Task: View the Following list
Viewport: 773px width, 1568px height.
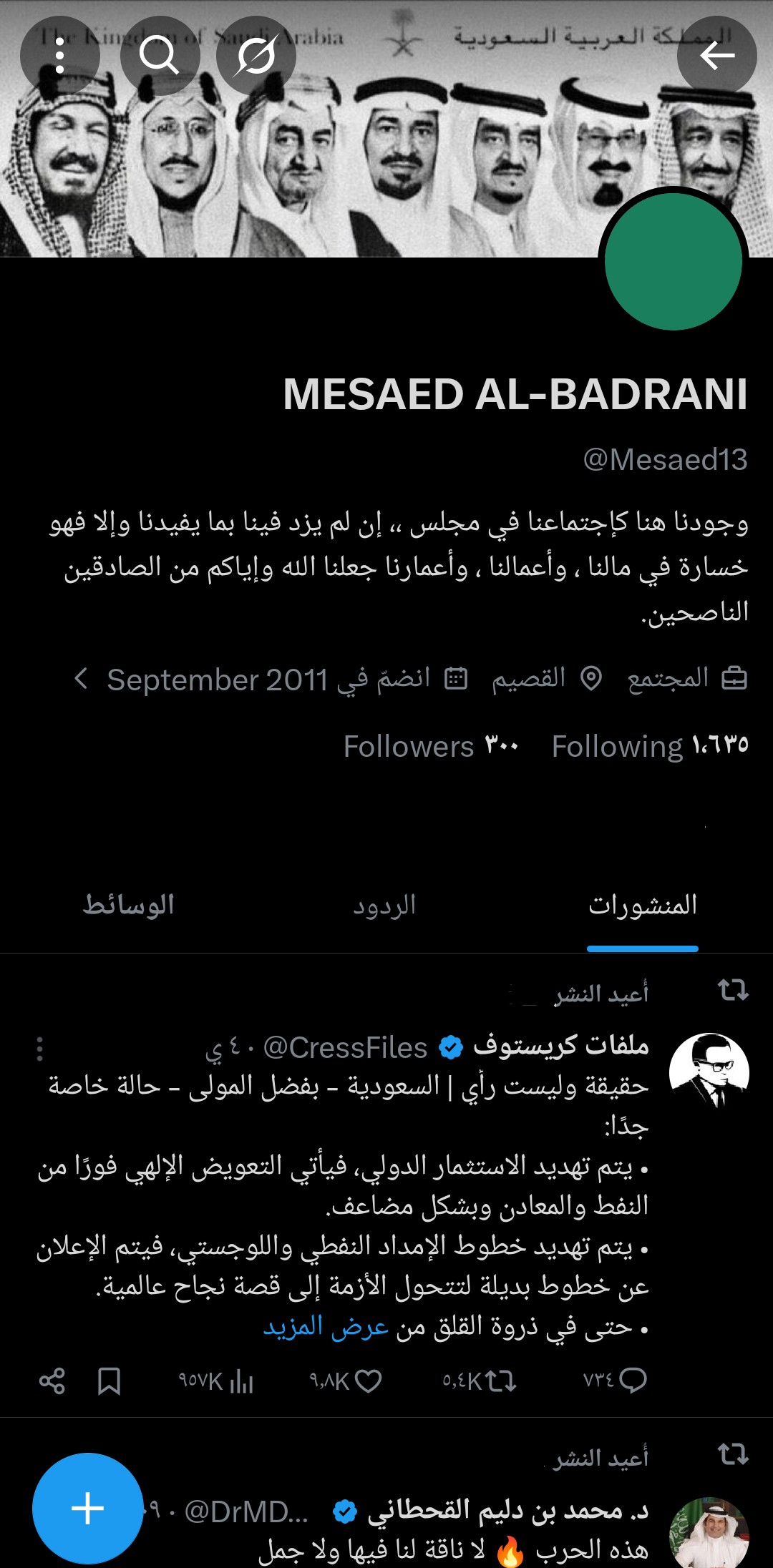Action: click(x=649, y=746)
